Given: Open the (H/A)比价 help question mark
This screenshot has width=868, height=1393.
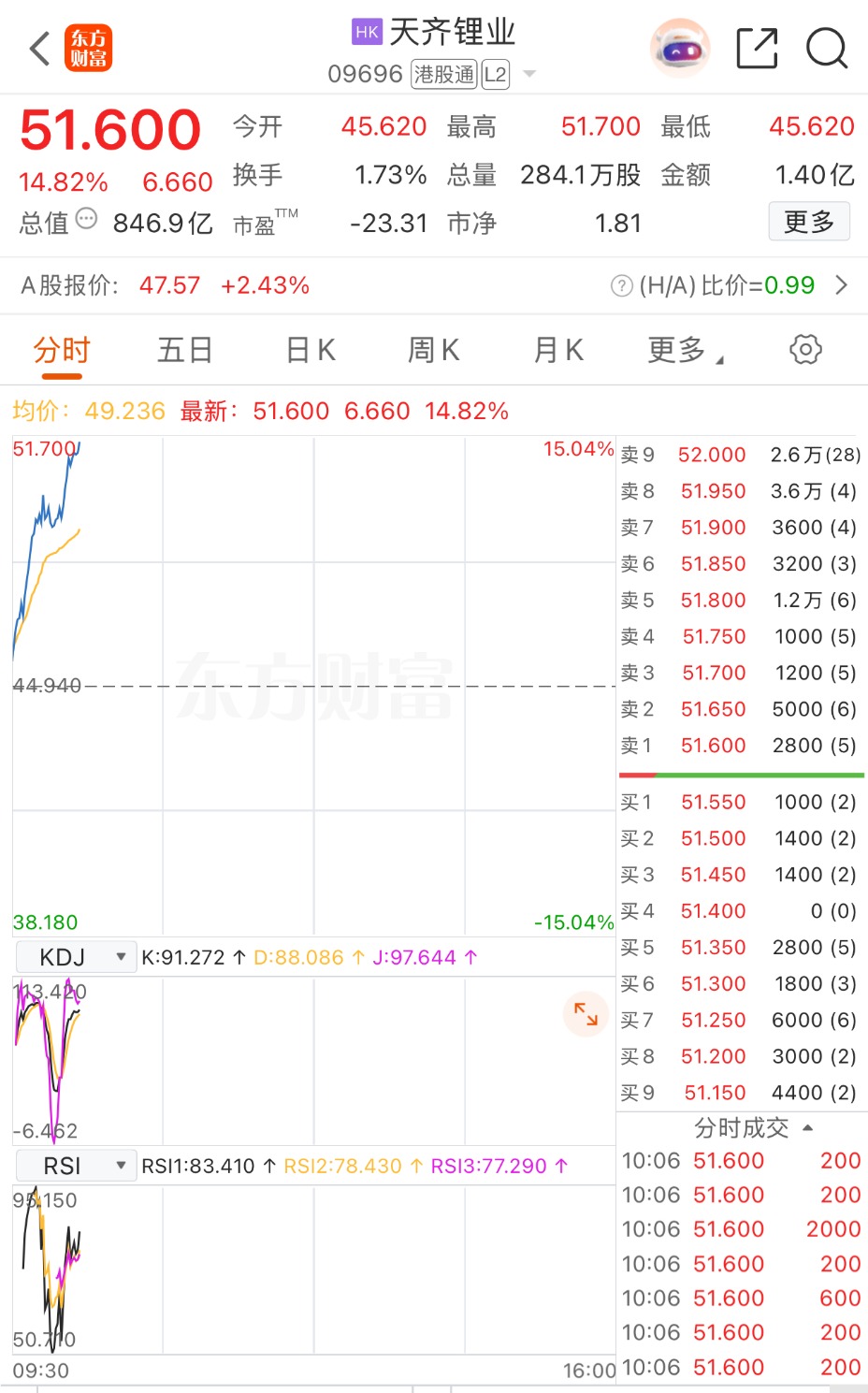Looking at the screenshot, I should pos(621,285).
